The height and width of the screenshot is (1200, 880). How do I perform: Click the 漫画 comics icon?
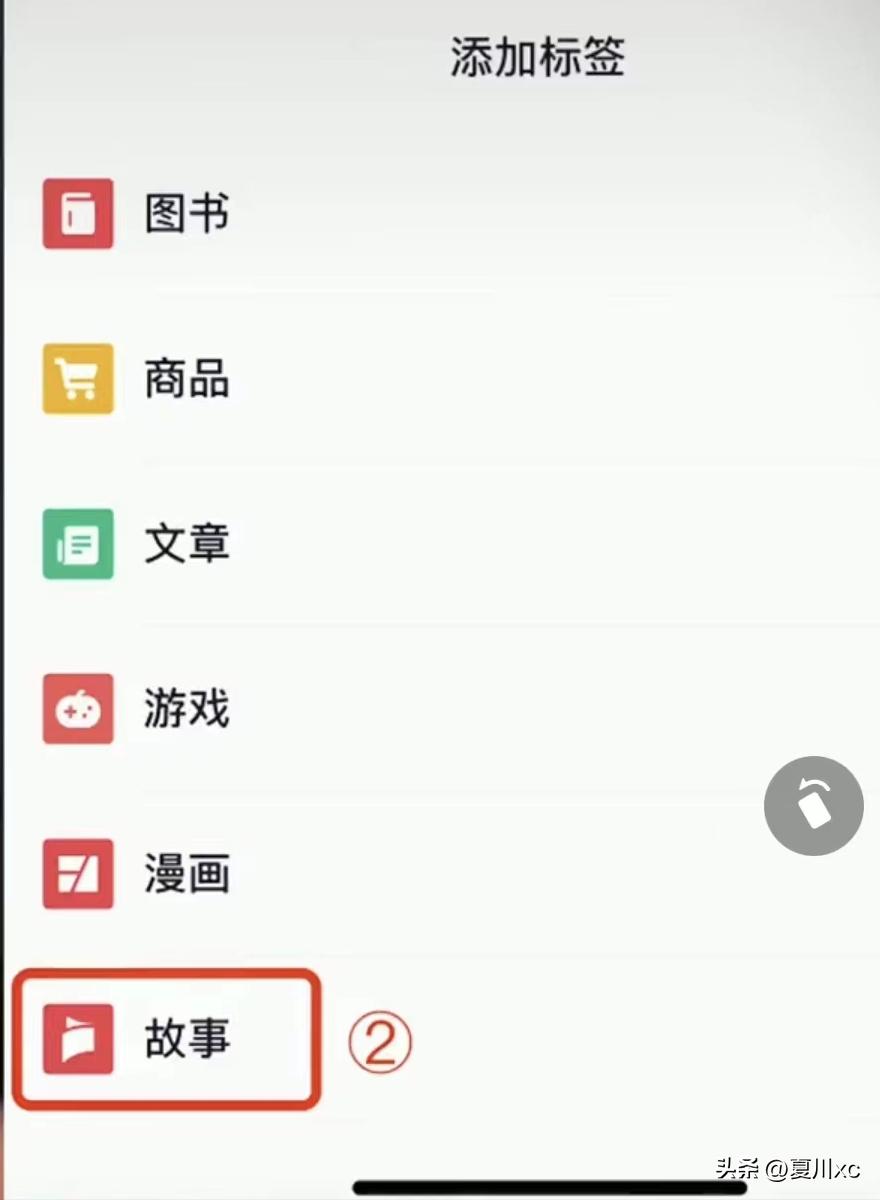[x=77, y=875]
